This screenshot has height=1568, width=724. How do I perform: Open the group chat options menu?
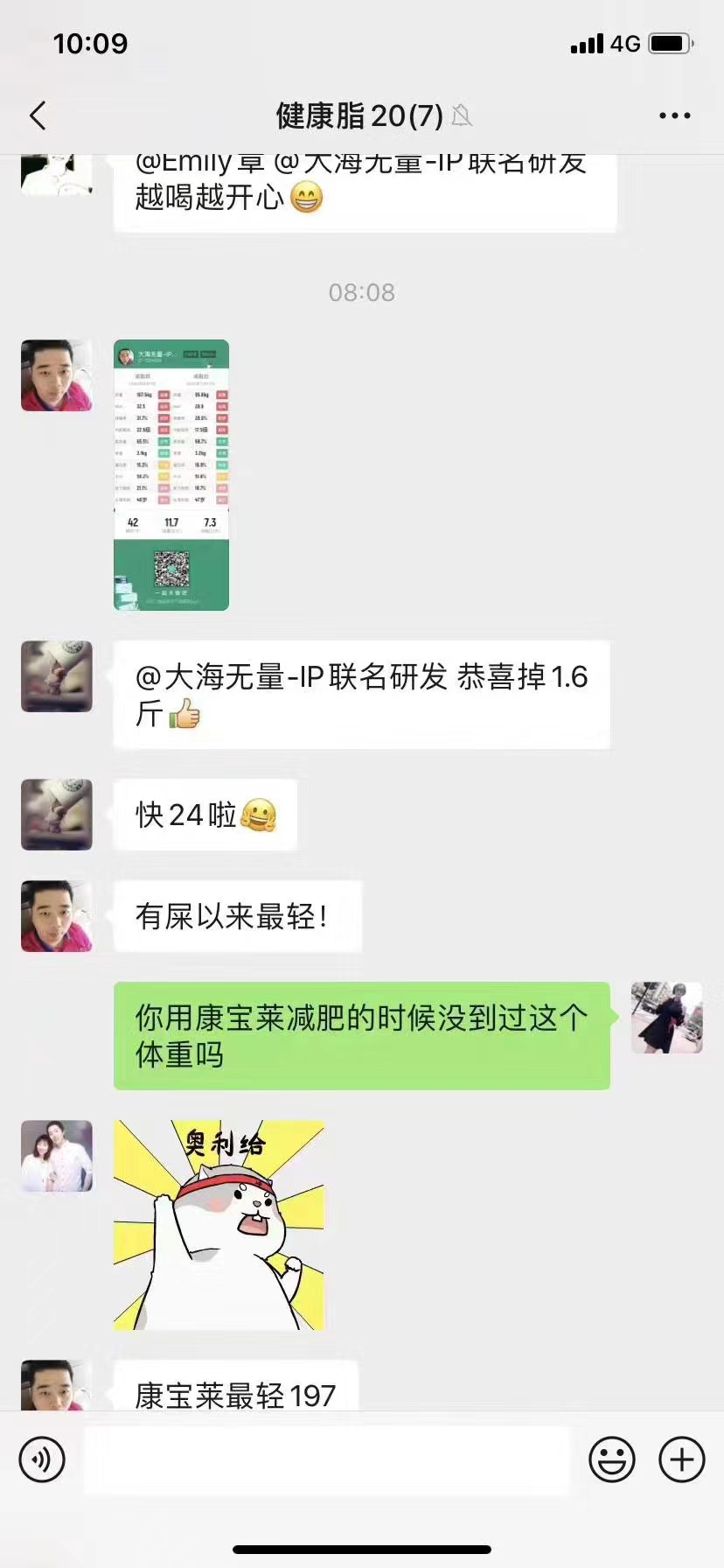click(674, 115)
